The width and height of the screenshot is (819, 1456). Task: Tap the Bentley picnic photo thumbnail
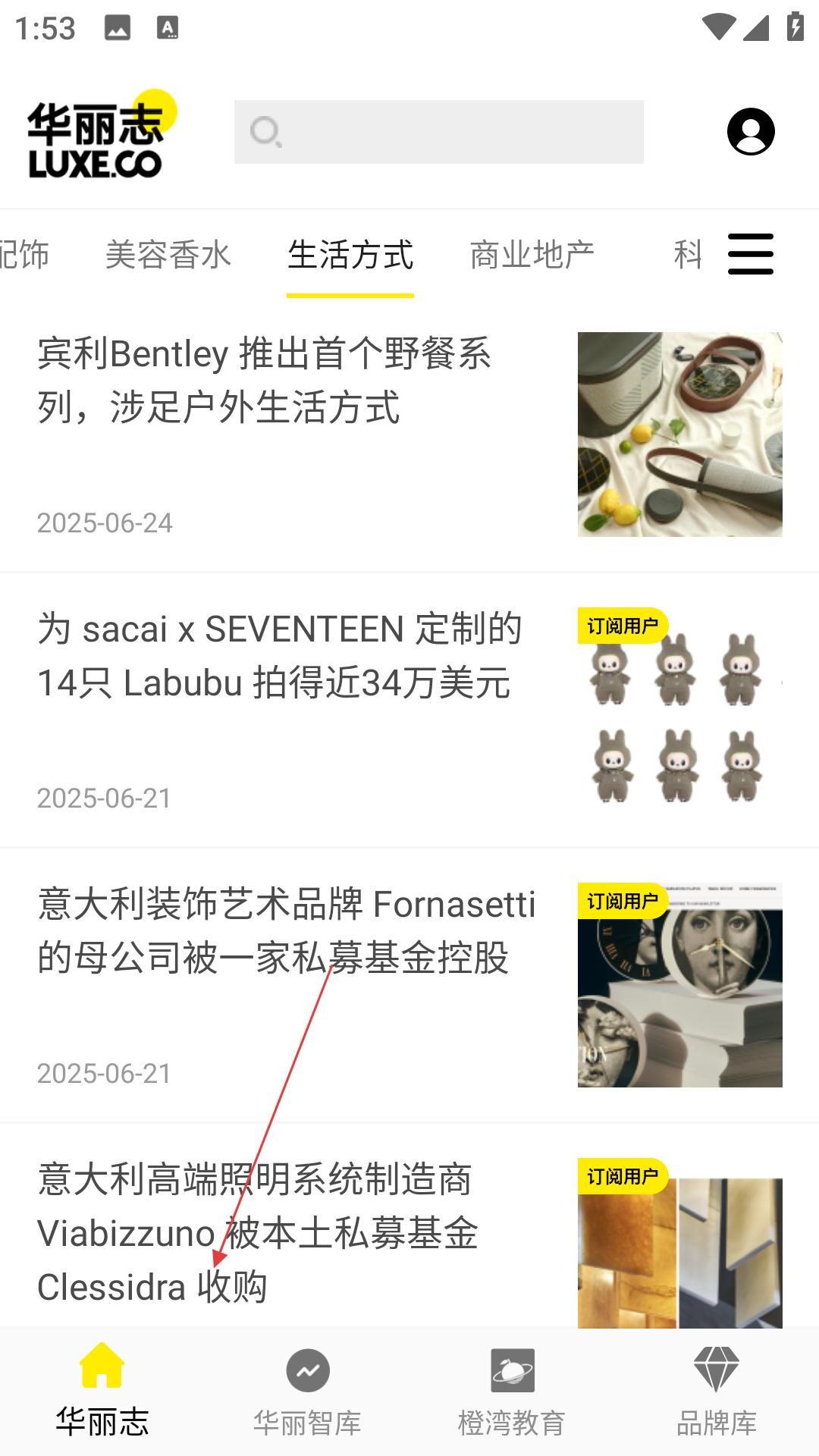pyautogui.click(x=679, y=435)
